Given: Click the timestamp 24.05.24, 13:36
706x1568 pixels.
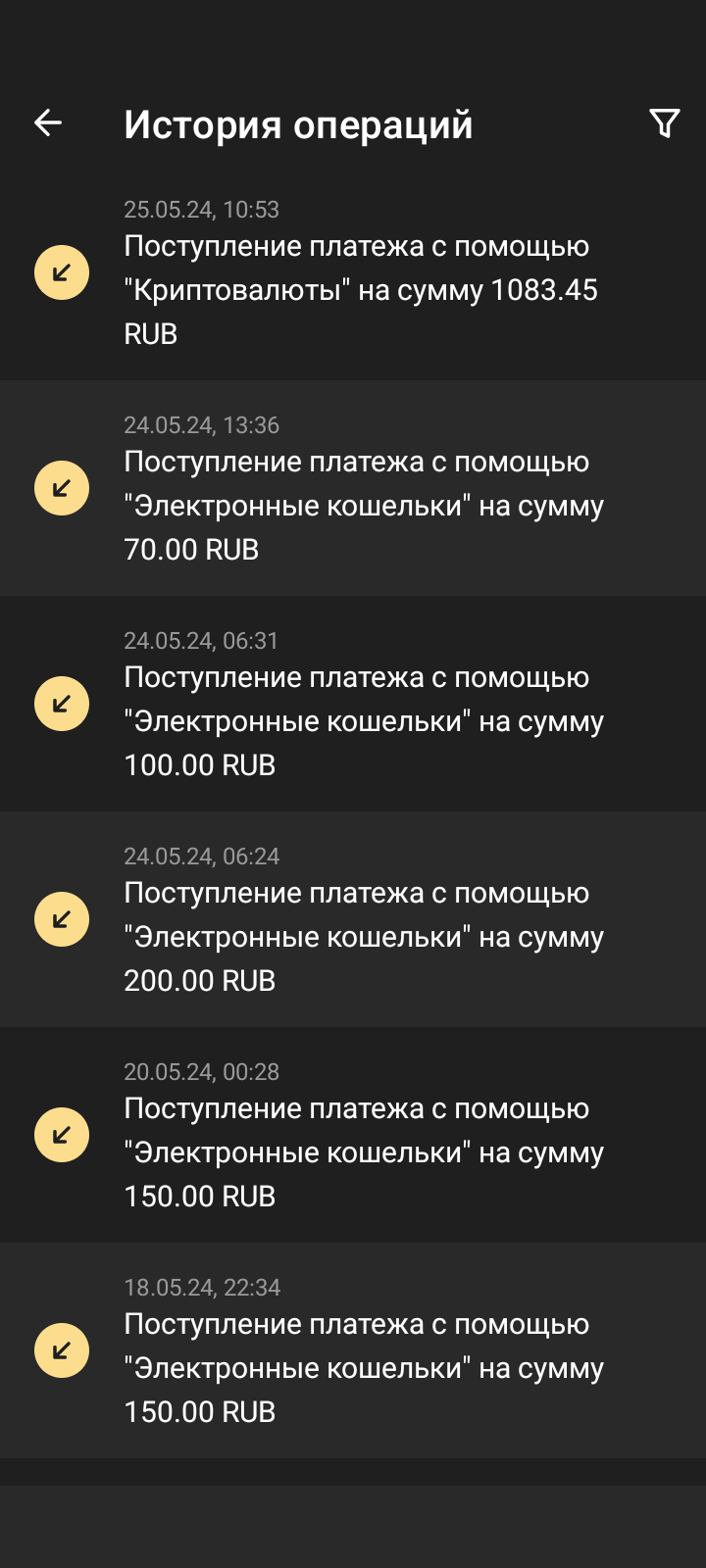Looking at the screenshot, I should [202, 424].
